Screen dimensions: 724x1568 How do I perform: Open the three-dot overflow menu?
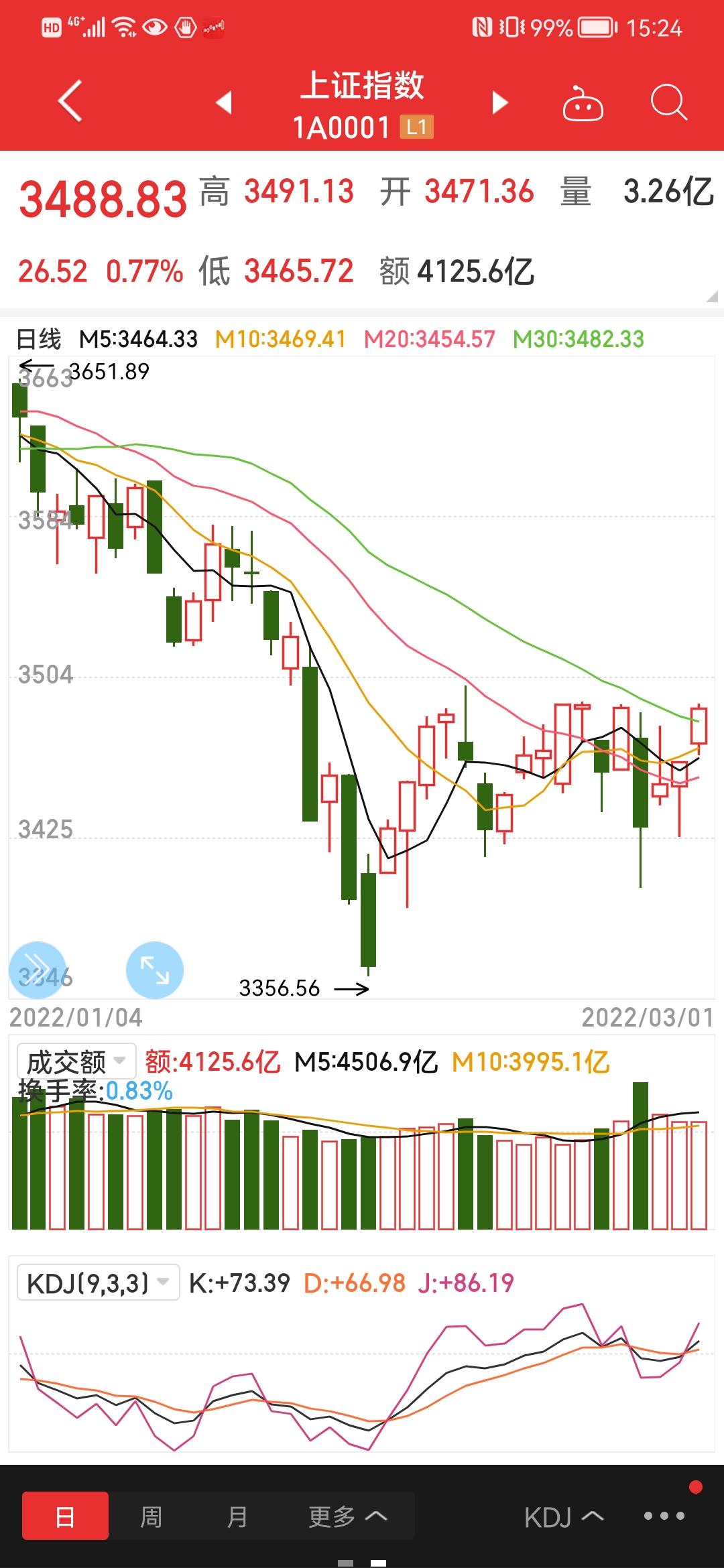(664, 1516)
